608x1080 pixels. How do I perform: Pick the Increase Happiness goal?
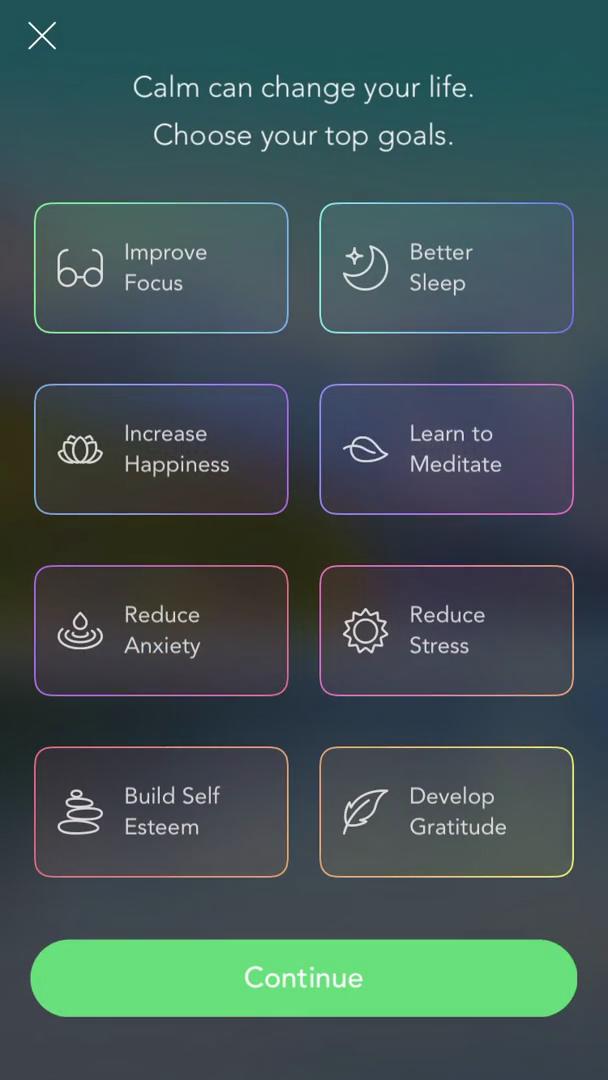pos(161,449)
